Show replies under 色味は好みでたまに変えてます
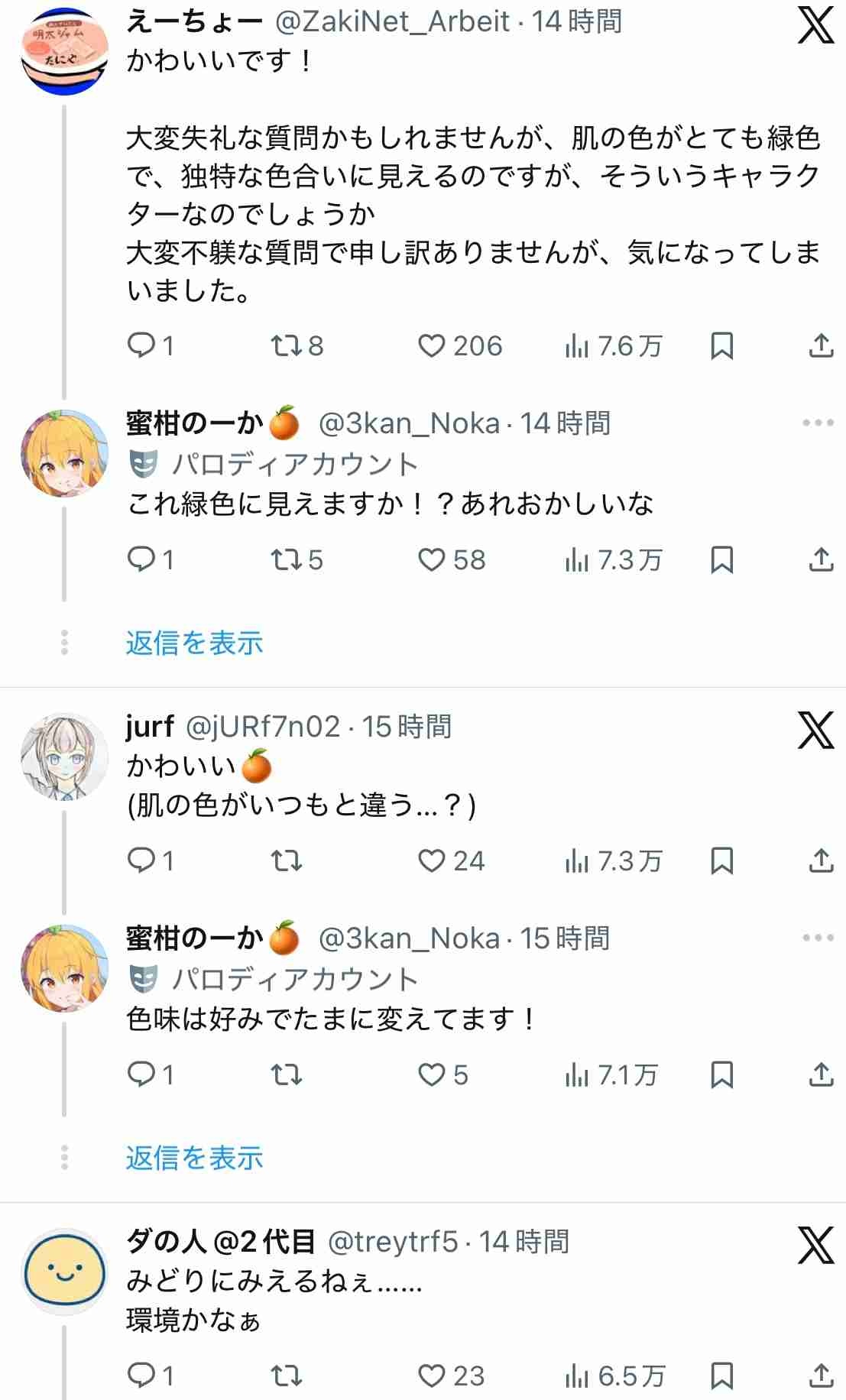 (x=194, y=1158)
